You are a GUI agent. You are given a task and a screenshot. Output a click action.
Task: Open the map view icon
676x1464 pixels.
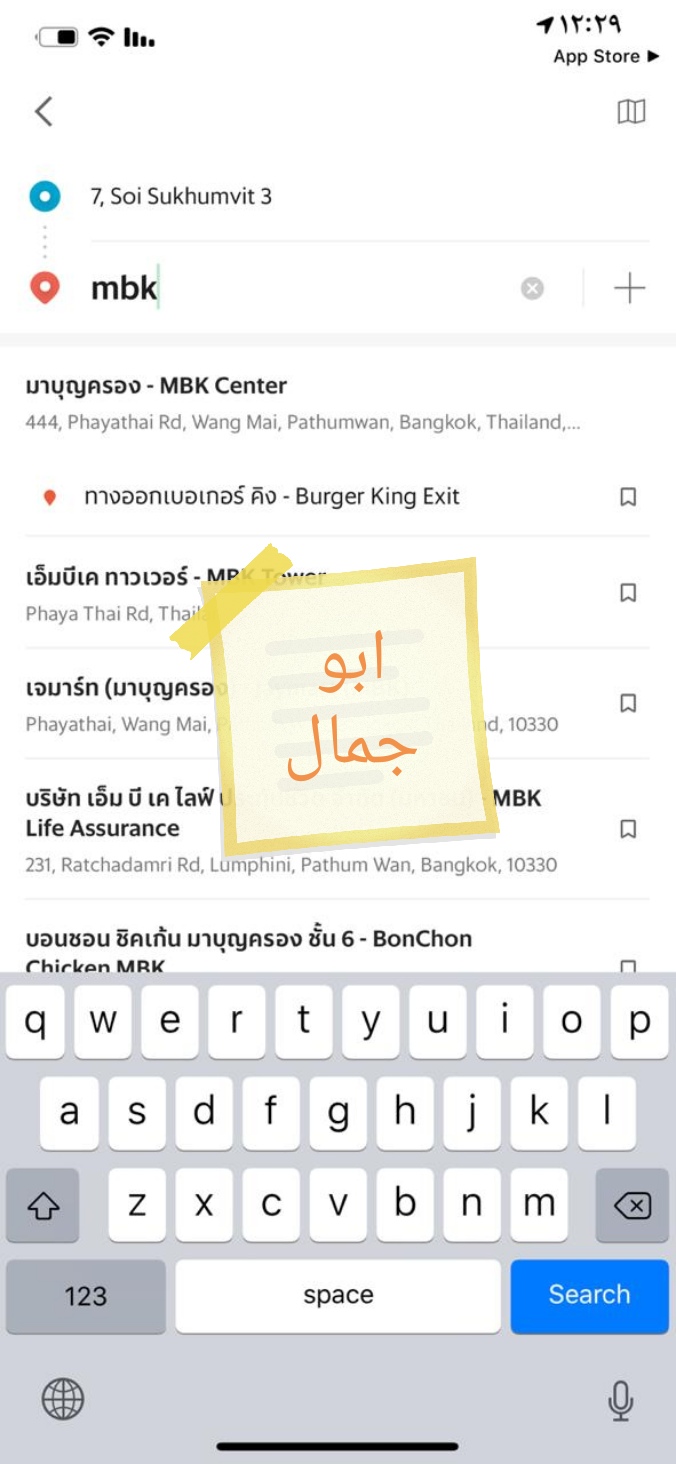tap(631, 112)
